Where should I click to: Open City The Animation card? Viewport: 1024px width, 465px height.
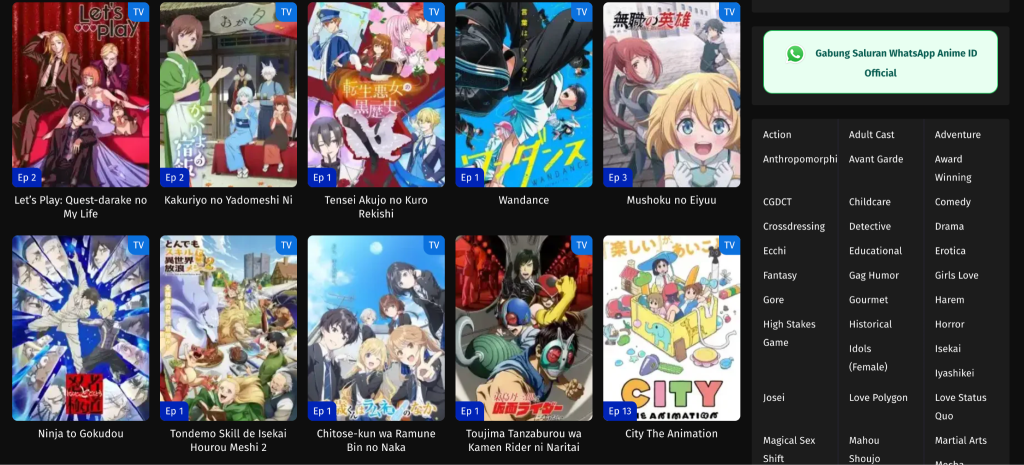click(671, 328)
